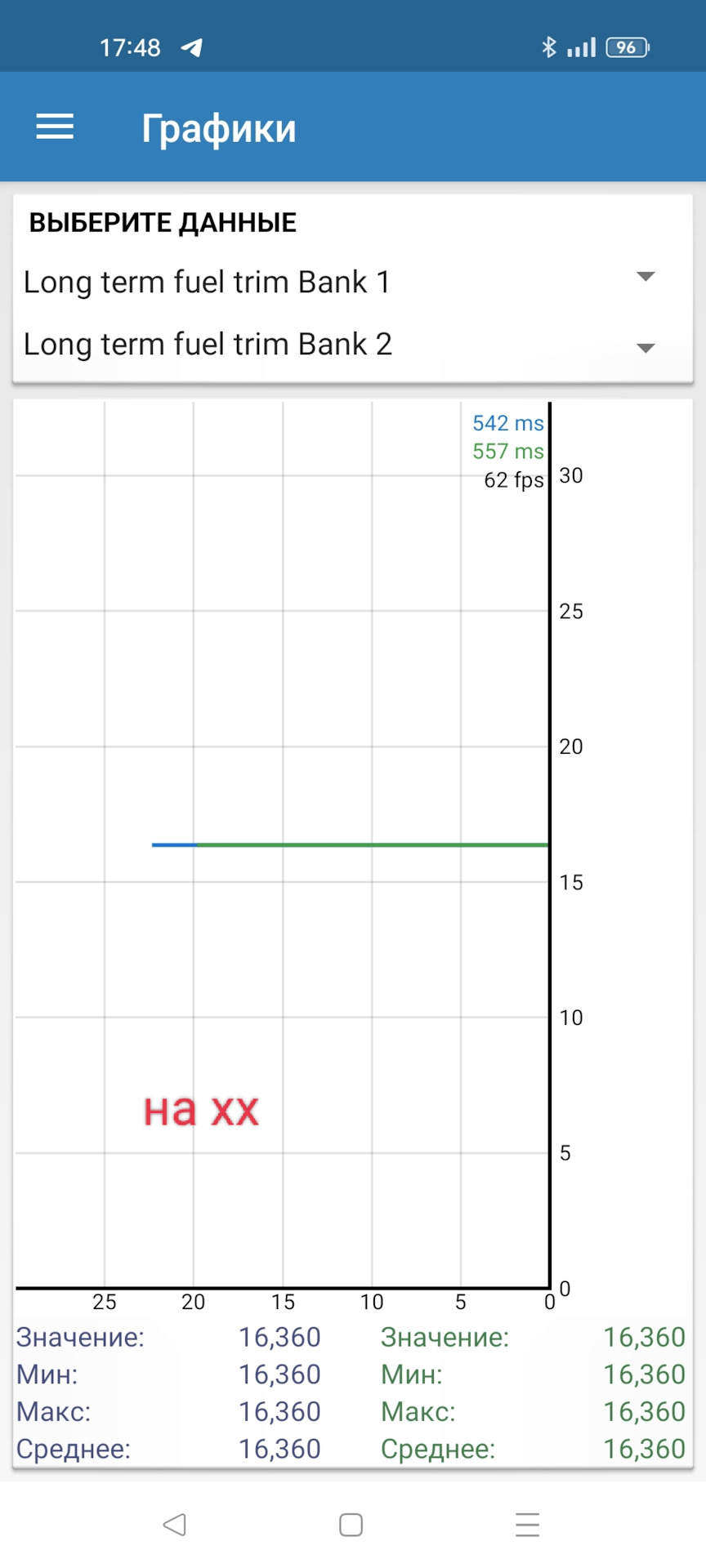Open the hamburger drawer menu
The image size is (706, 1568).
coord(55,127)
